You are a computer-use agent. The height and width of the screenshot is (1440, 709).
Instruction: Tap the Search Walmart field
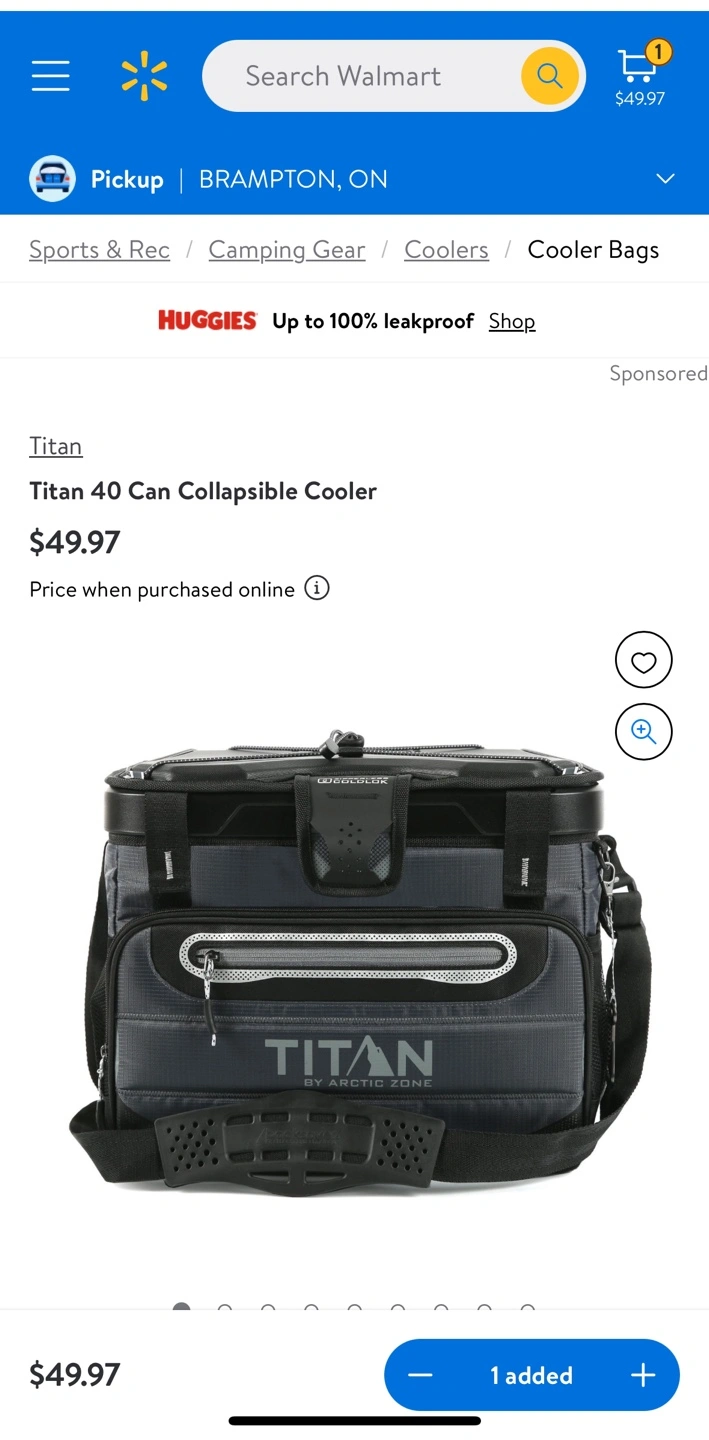[362, 76]
